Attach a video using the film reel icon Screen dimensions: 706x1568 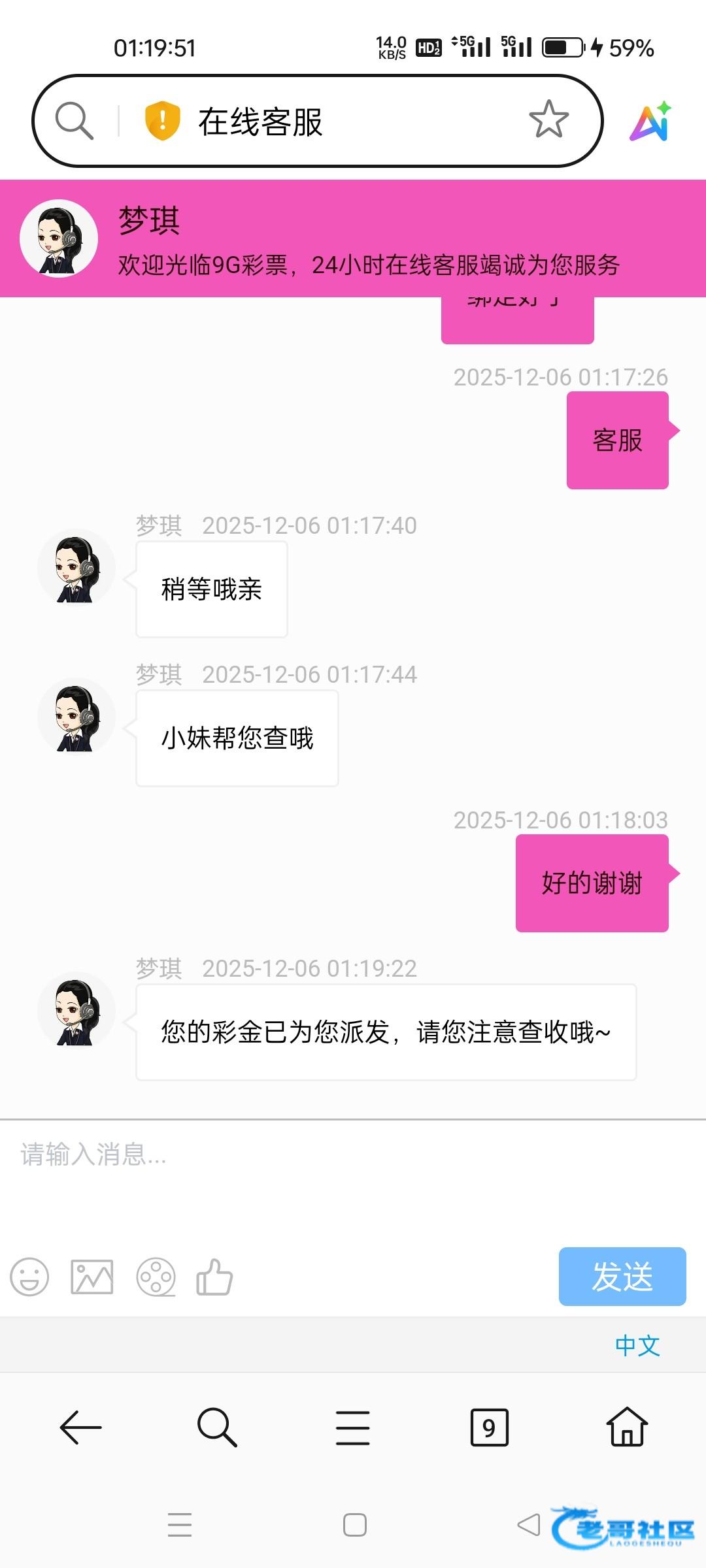click(x=156, y=1277)
